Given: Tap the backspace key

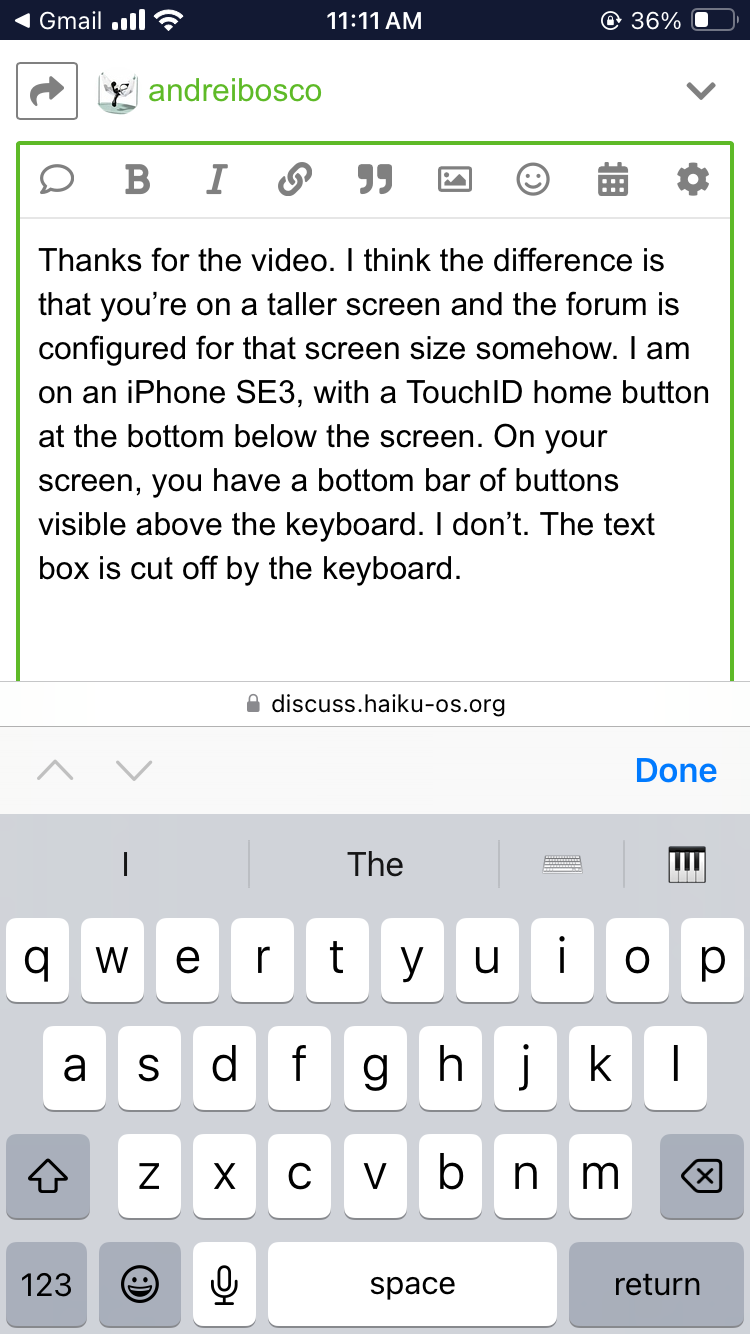Looking at the screenshot, I should (701, 1176).
